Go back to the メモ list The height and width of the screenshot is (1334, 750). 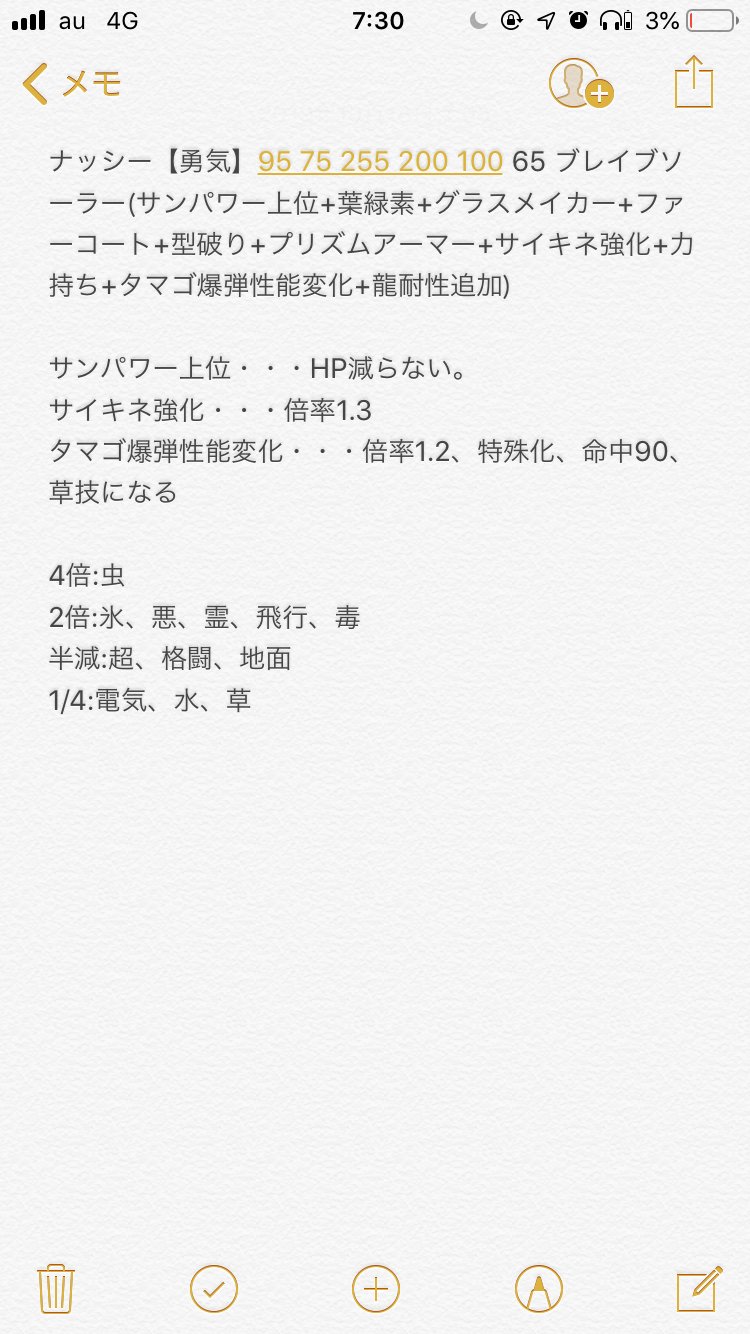[71, 83]
